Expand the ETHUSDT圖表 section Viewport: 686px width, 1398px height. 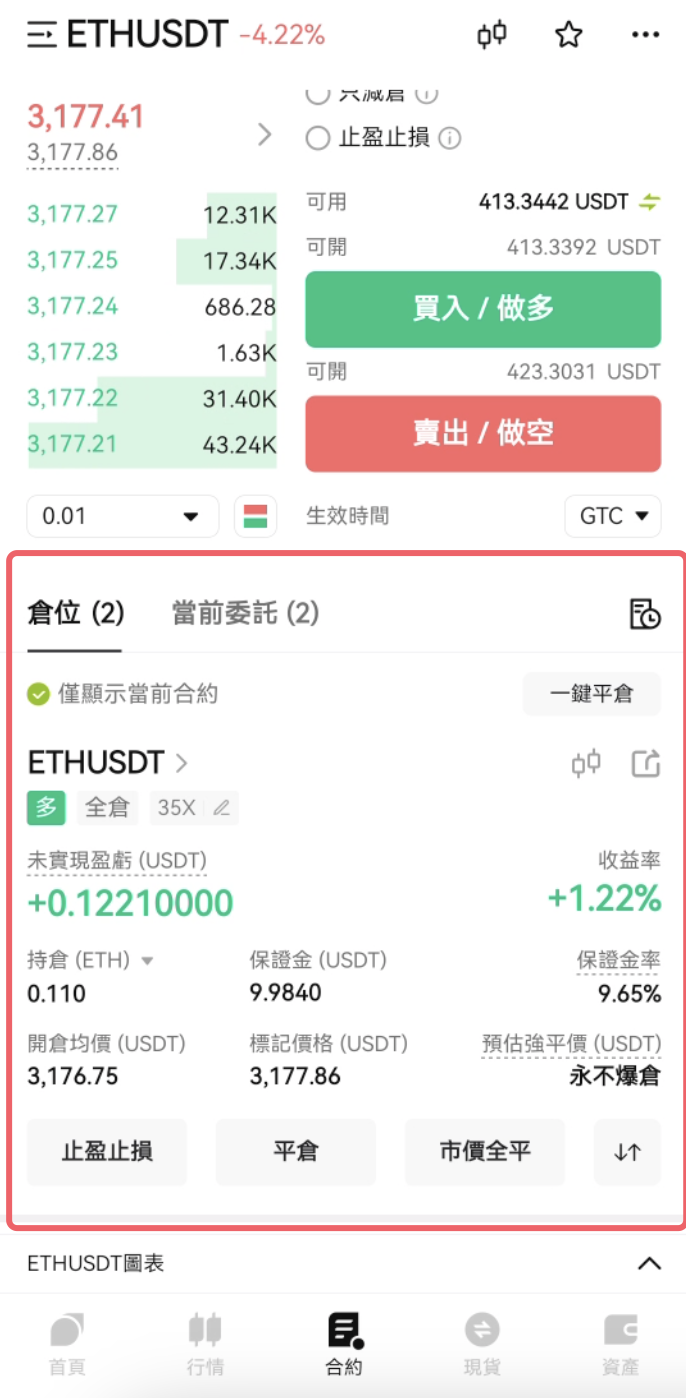(x=649, y=1264)
